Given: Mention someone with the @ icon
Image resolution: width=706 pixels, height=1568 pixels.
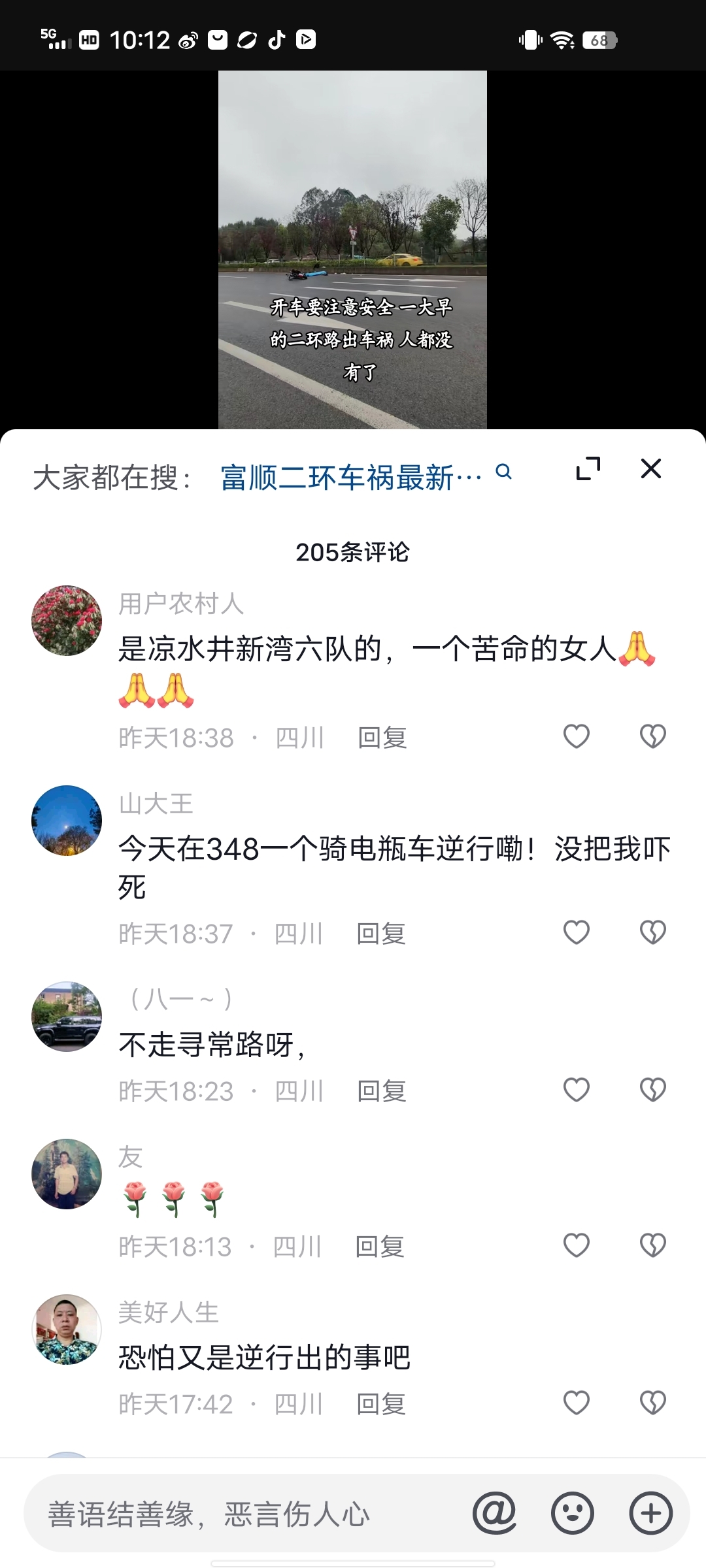Looking at the screenshot, I should 495,1513.
